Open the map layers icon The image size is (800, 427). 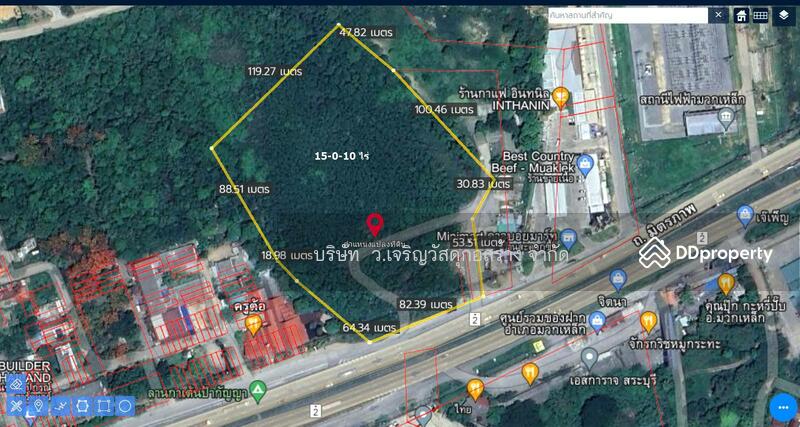(781, 15)
